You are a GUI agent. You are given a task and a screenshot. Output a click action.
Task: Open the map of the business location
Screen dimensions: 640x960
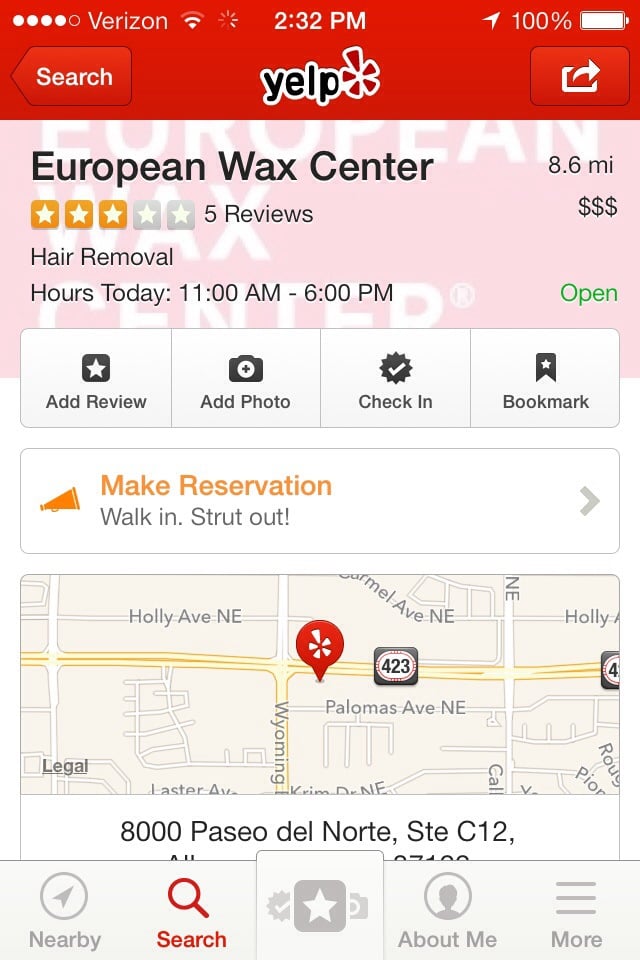coord(320,684)
